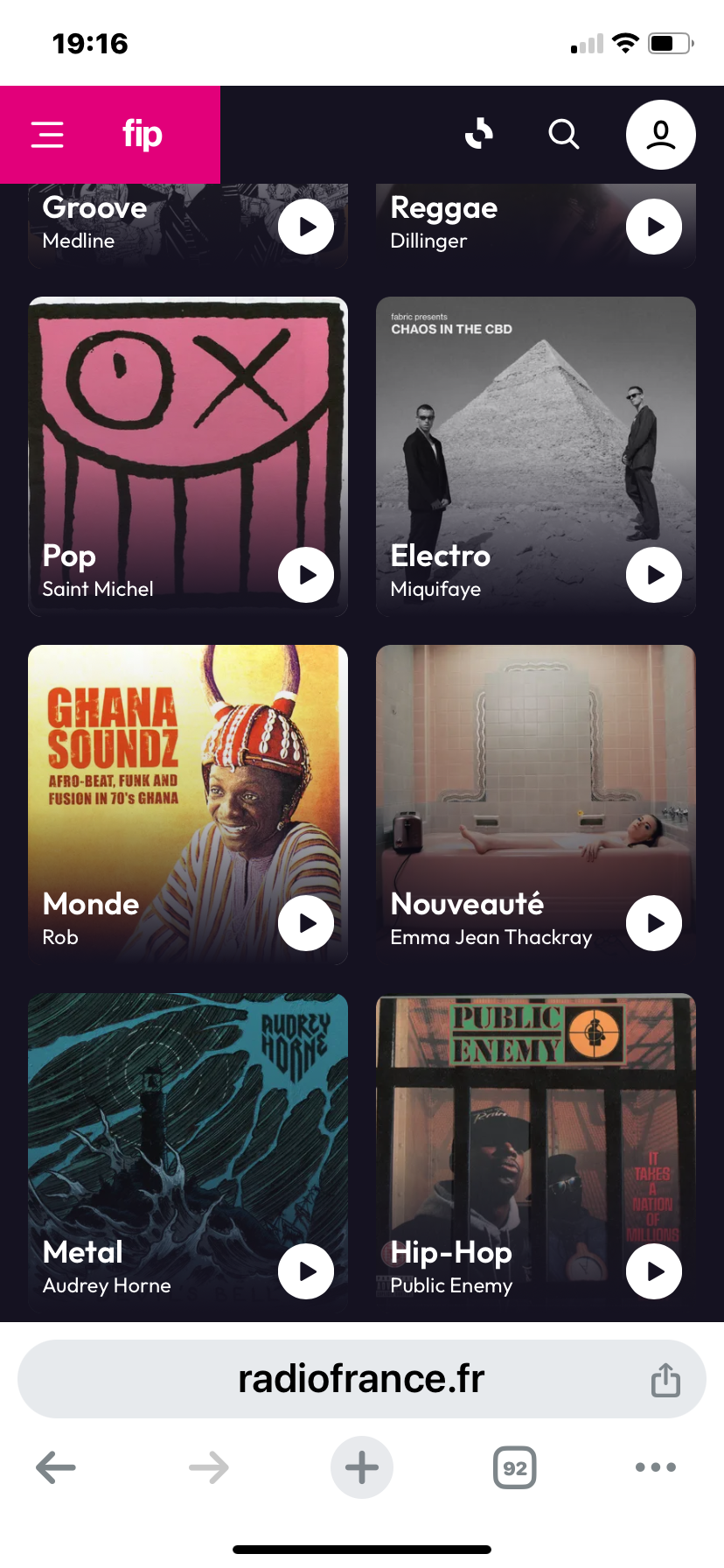Open the hamburger menu

point(47,135)
